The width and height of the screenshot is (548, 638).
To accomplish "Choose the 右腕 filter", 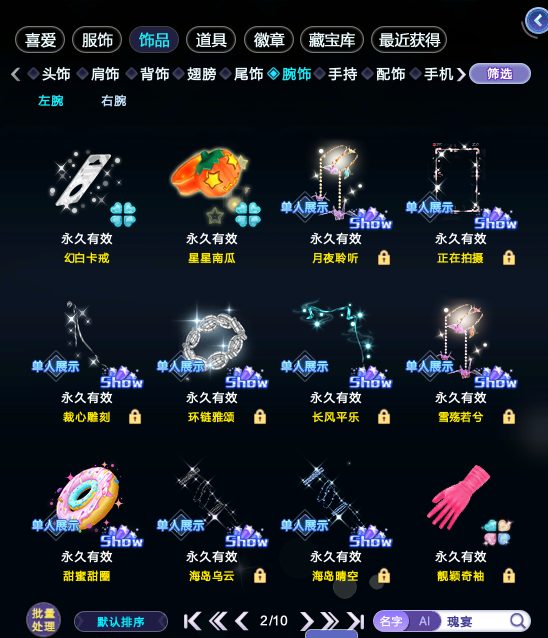I will 114,101.
